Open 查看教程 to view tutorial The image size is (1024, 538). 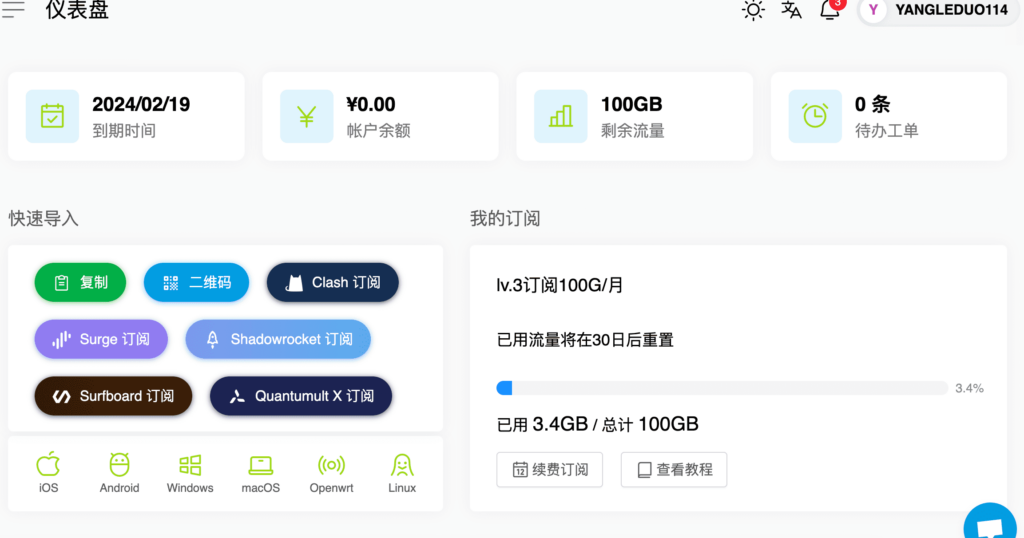[674, 469]
